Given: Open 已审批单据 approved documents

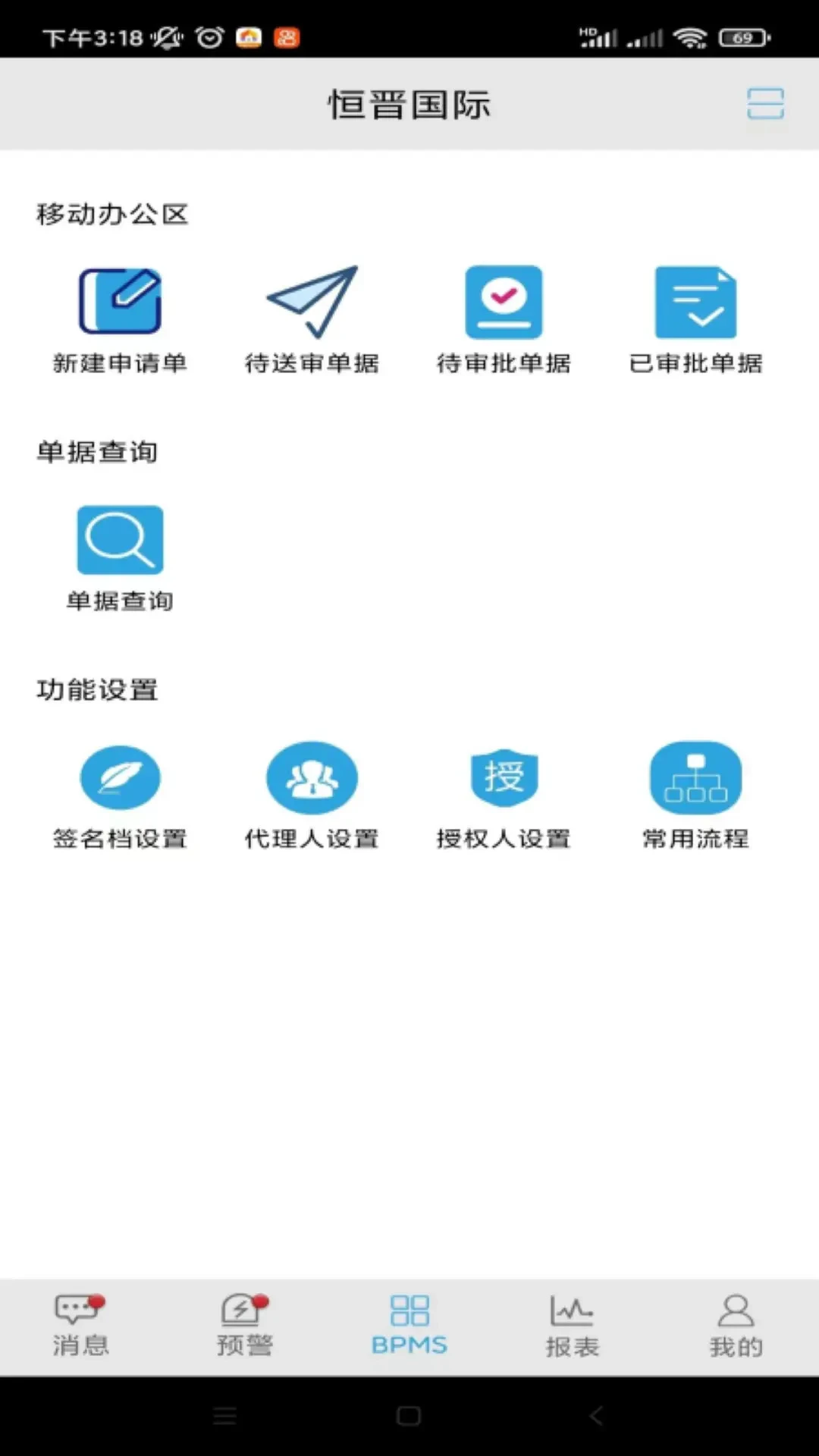Looking at the screenshot, I should [x=695, y=301].
